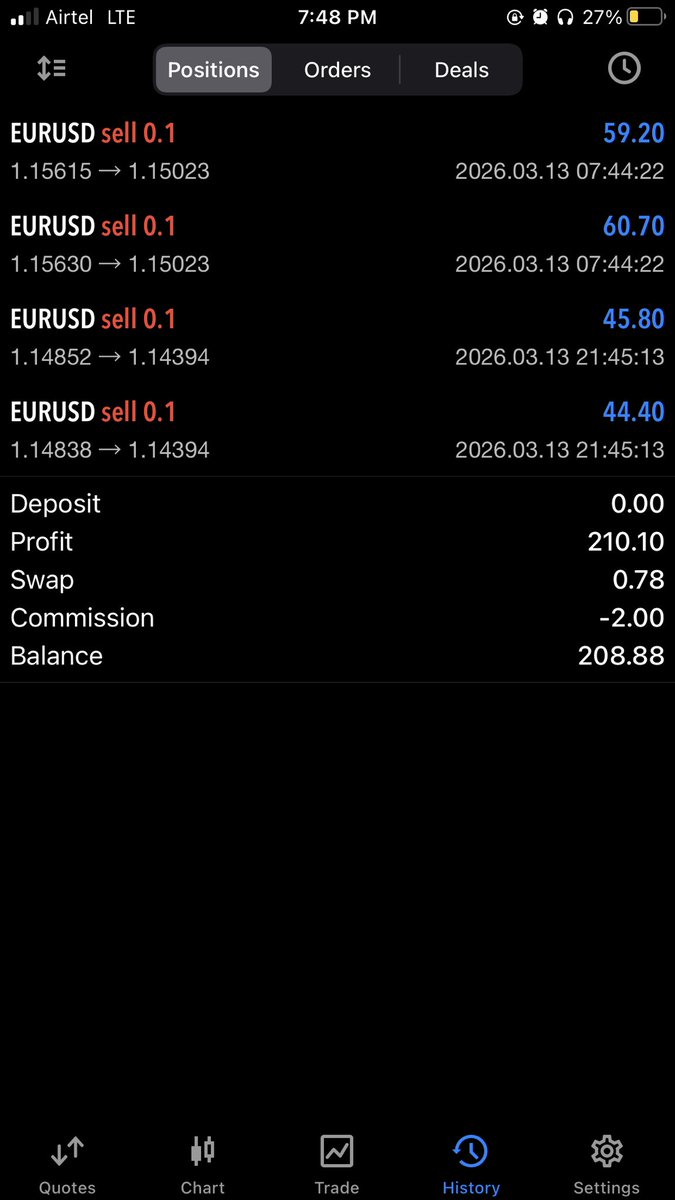
Task: Tap the History tab
Action: pyautogui.click(x=471, y=1164)
